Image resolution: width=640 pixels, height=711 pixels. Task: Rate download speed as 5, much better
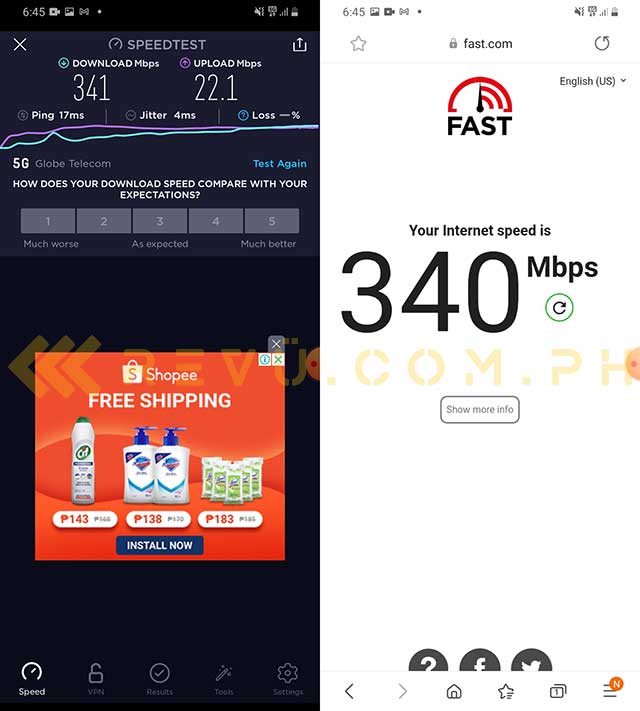click(x=272, y=221)
